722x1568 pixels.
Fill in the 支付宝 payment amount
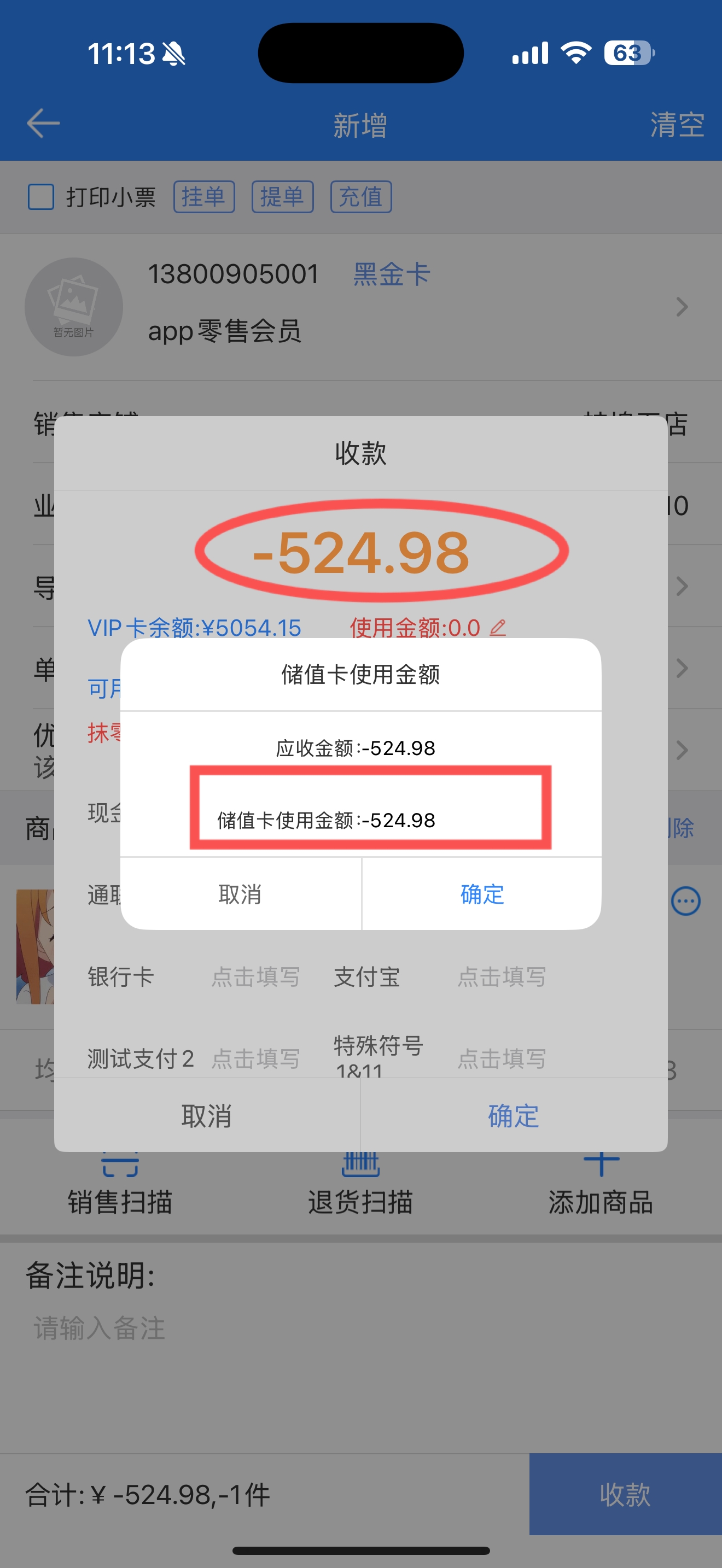(502, 976)
